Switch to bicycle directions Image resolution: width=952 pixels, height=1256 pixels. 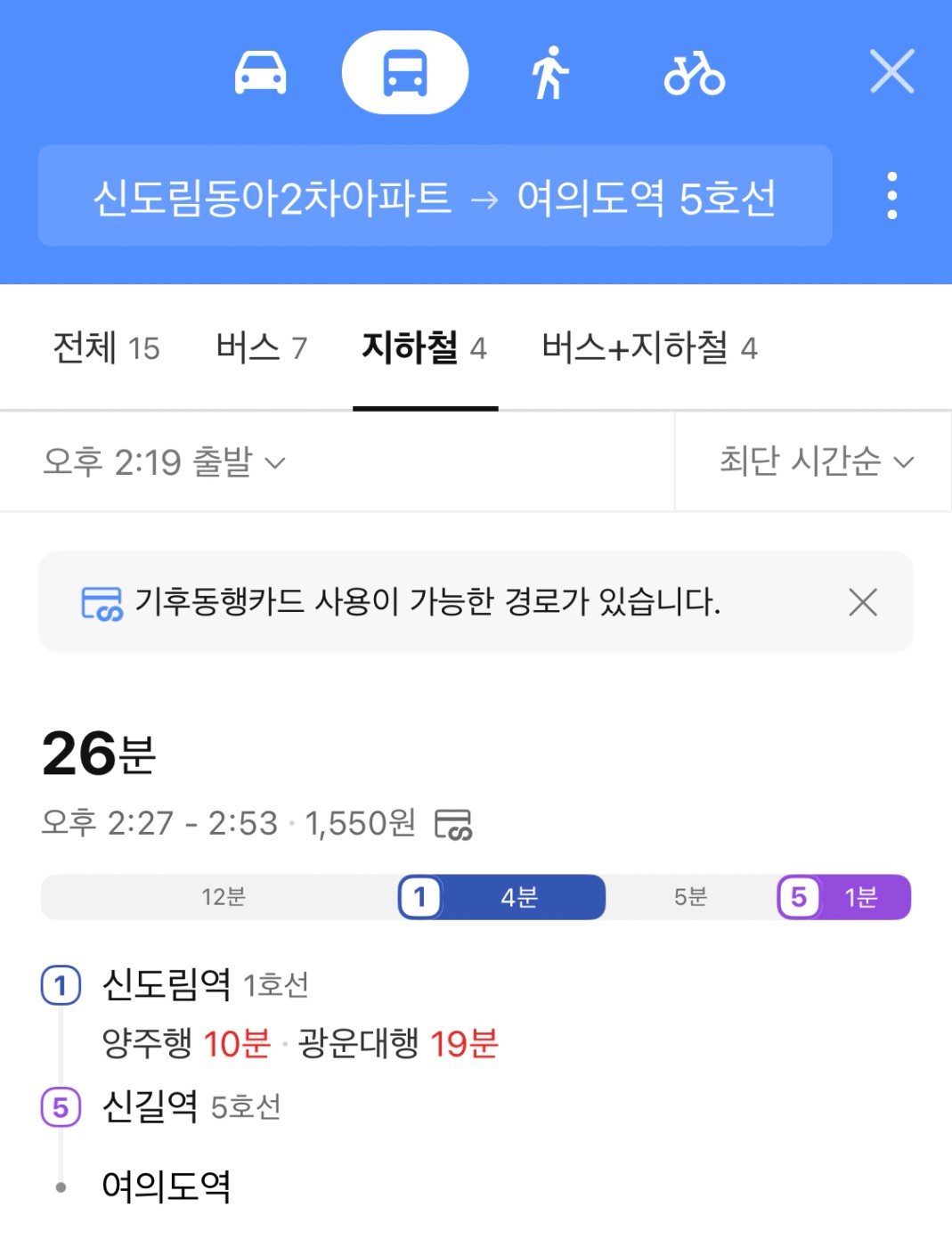pos(695,72)
